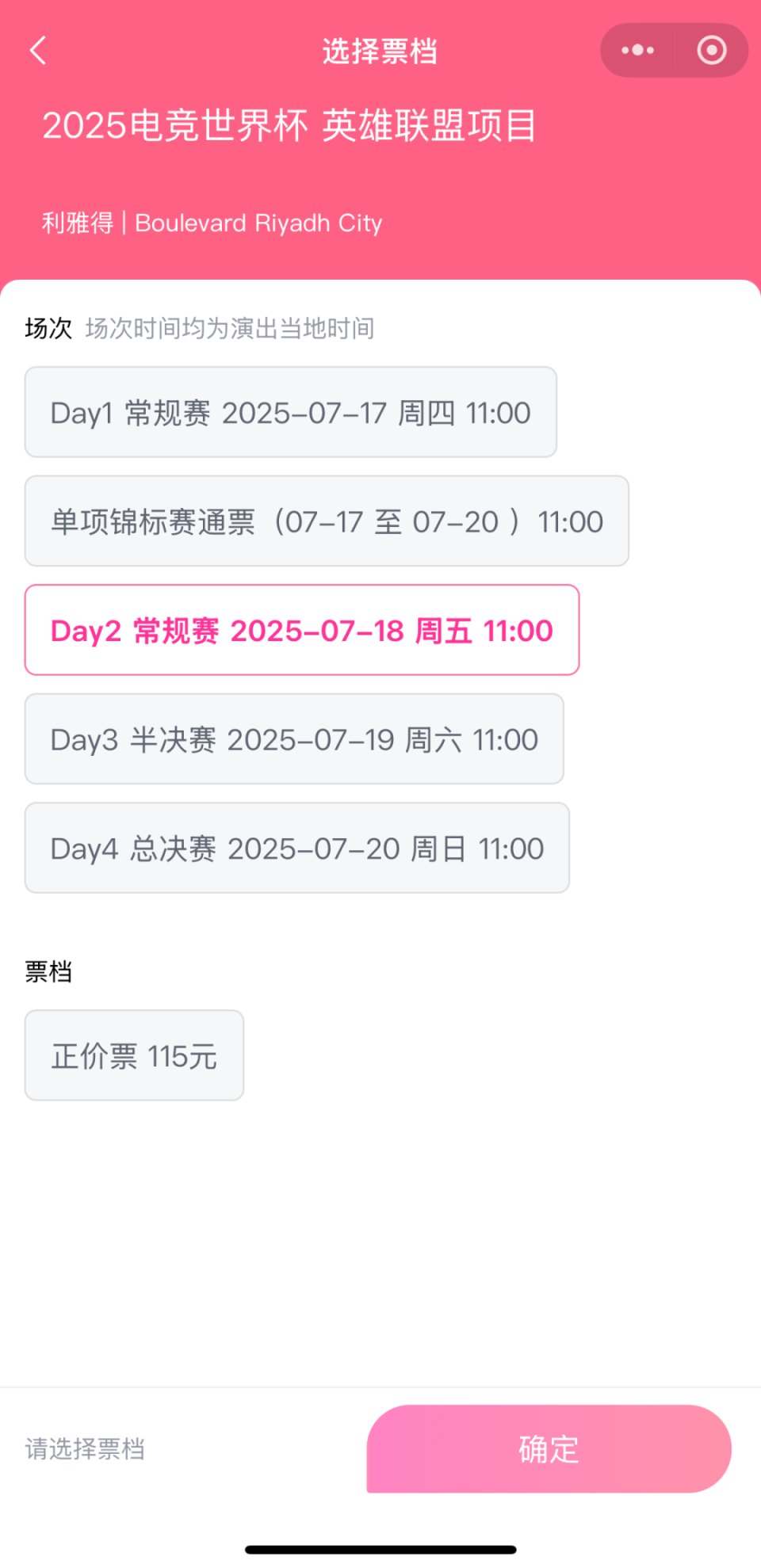Go back using the top-left arrow

point(38,51)
